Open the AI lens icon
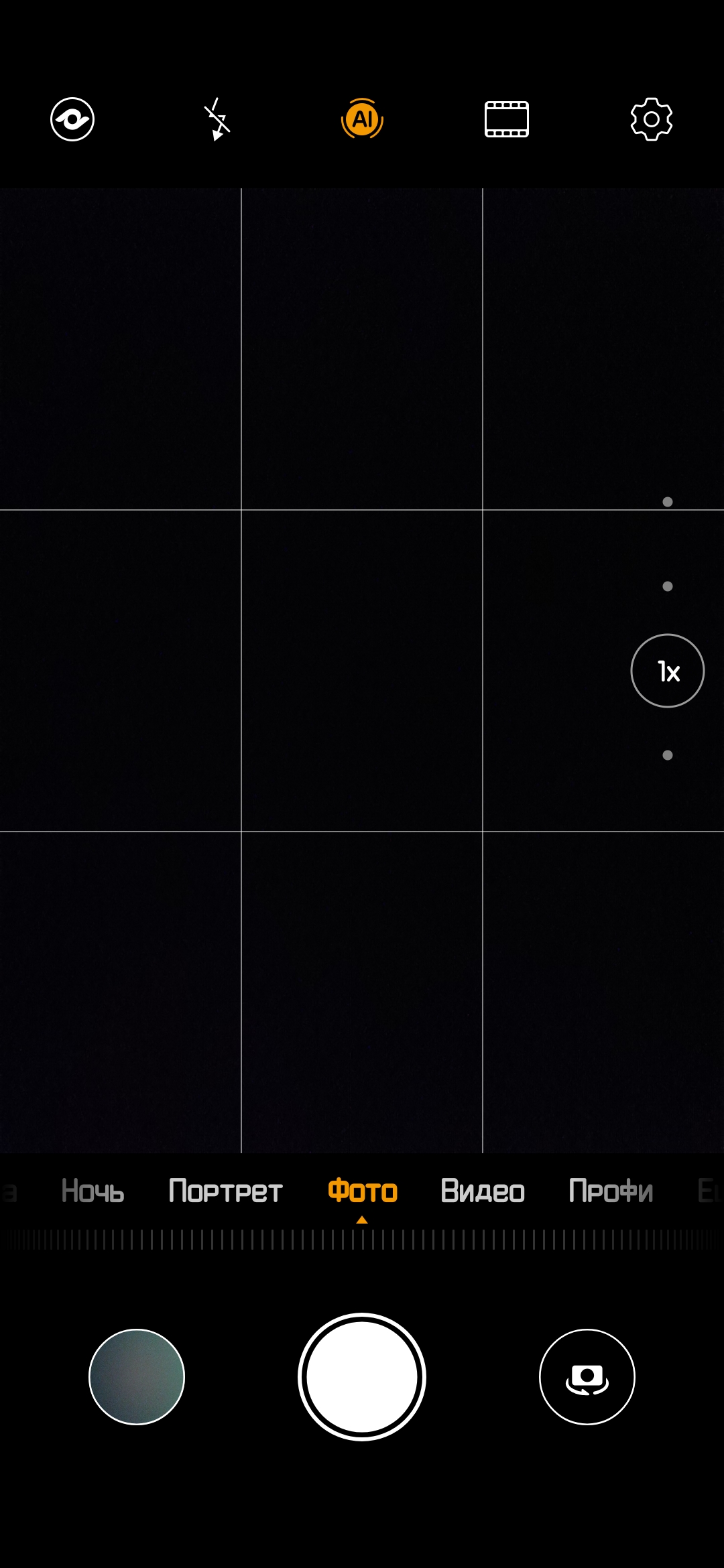The height and width of the screenshot is (1568, 724). [x=72, y=119]
